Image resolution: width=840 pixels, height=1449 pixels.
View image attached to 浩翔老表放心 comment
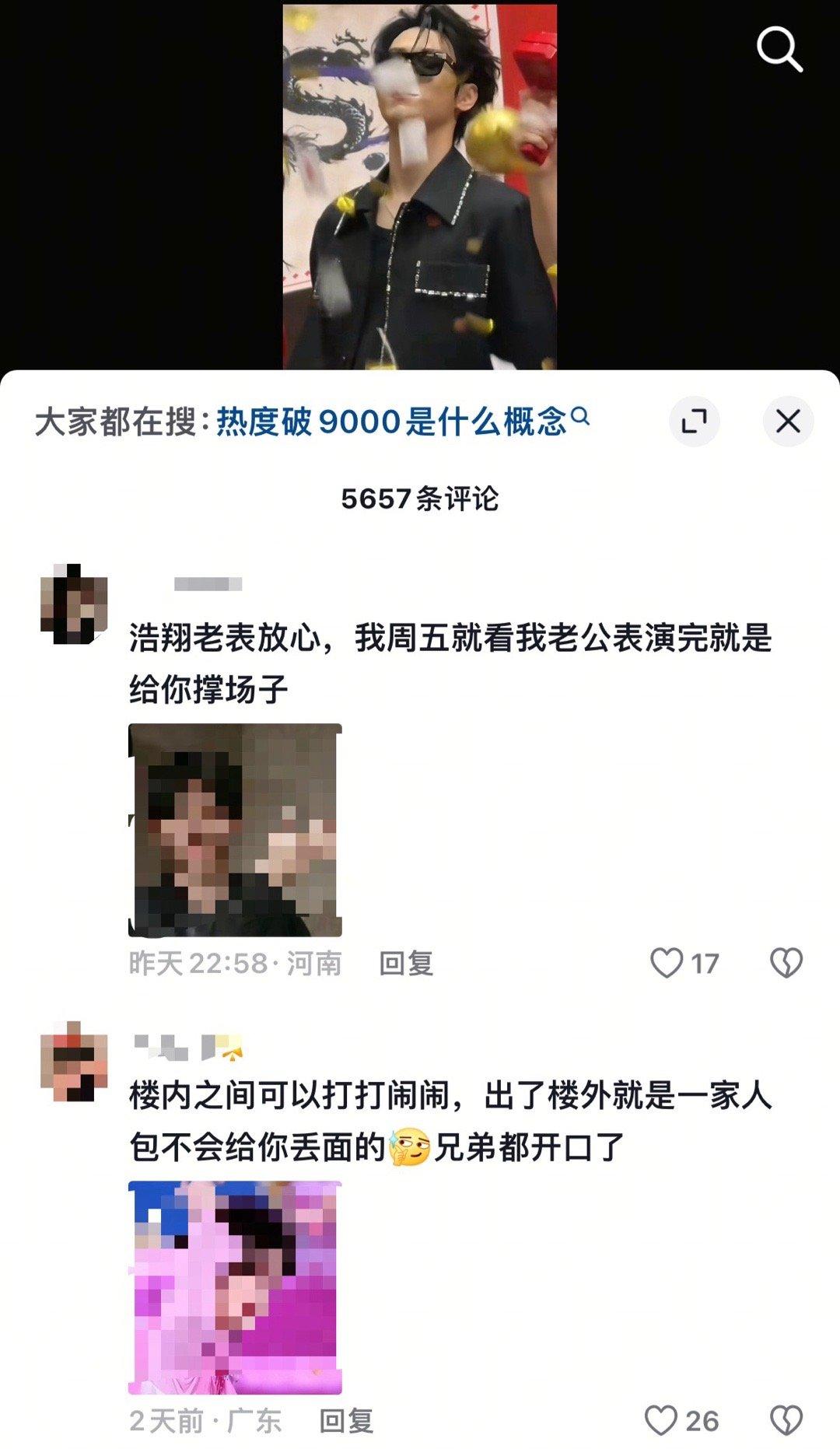[x=235, y=830]
